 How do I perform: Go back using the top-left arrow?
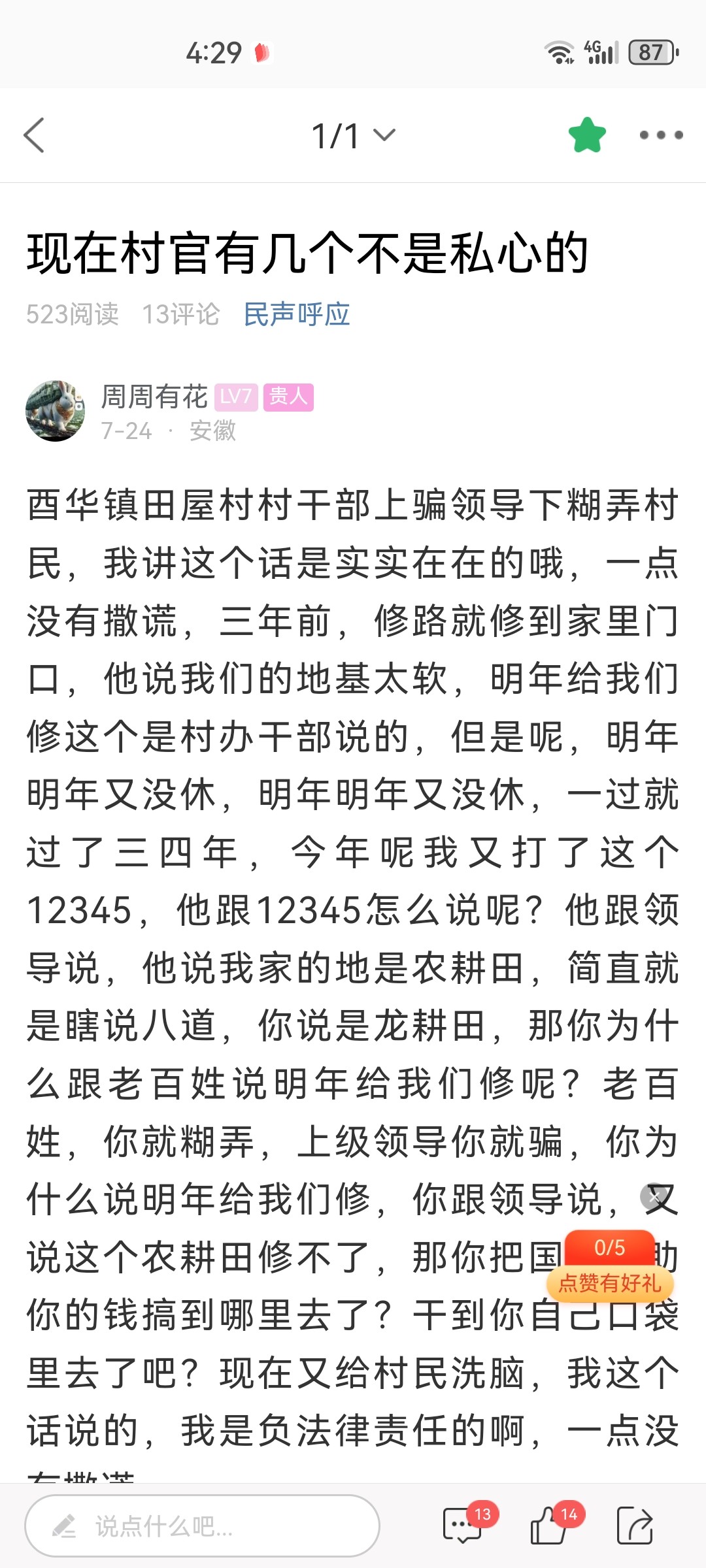[x=34, y=135]
